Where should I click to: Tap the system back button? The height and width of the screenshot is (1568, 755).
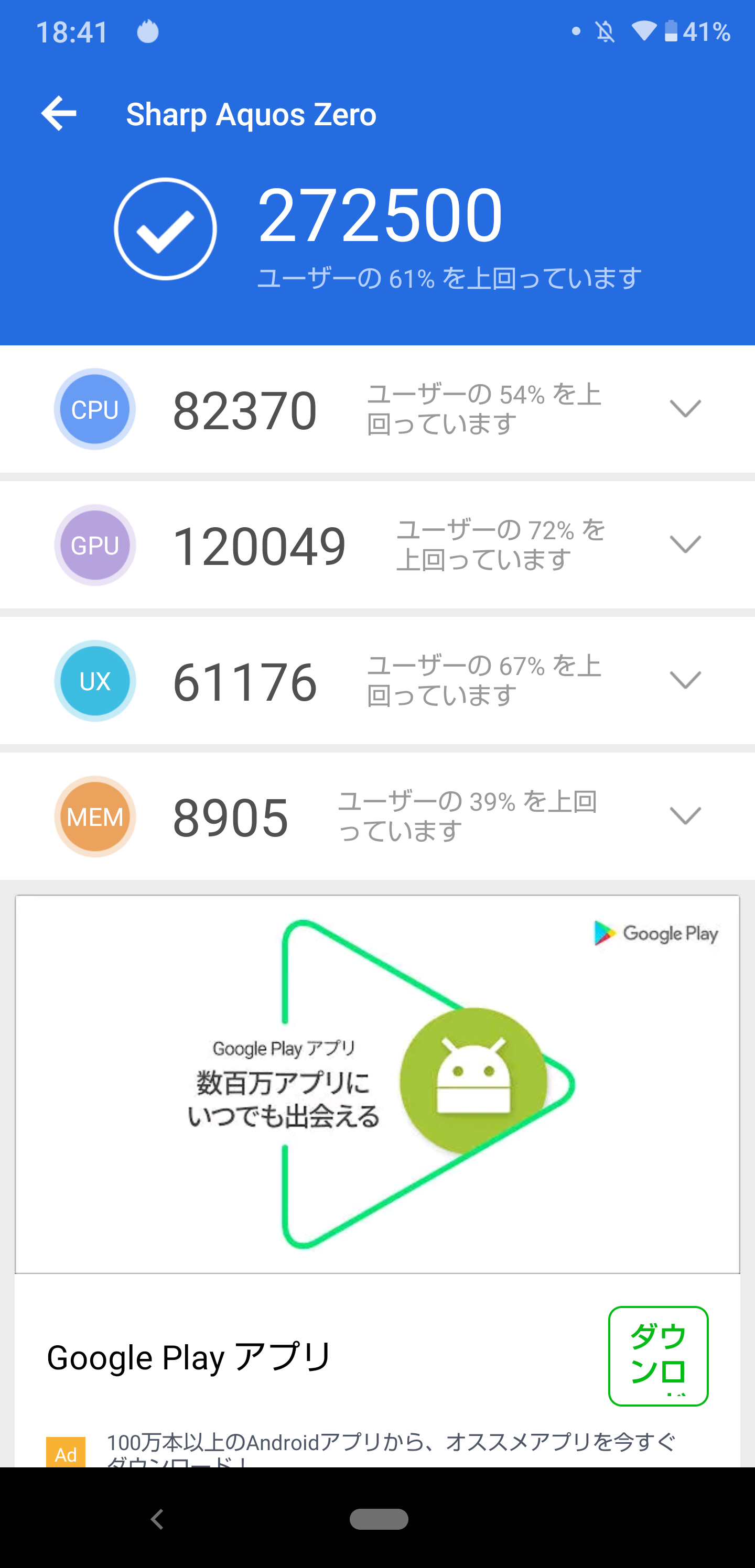(x=157, y=1519)
